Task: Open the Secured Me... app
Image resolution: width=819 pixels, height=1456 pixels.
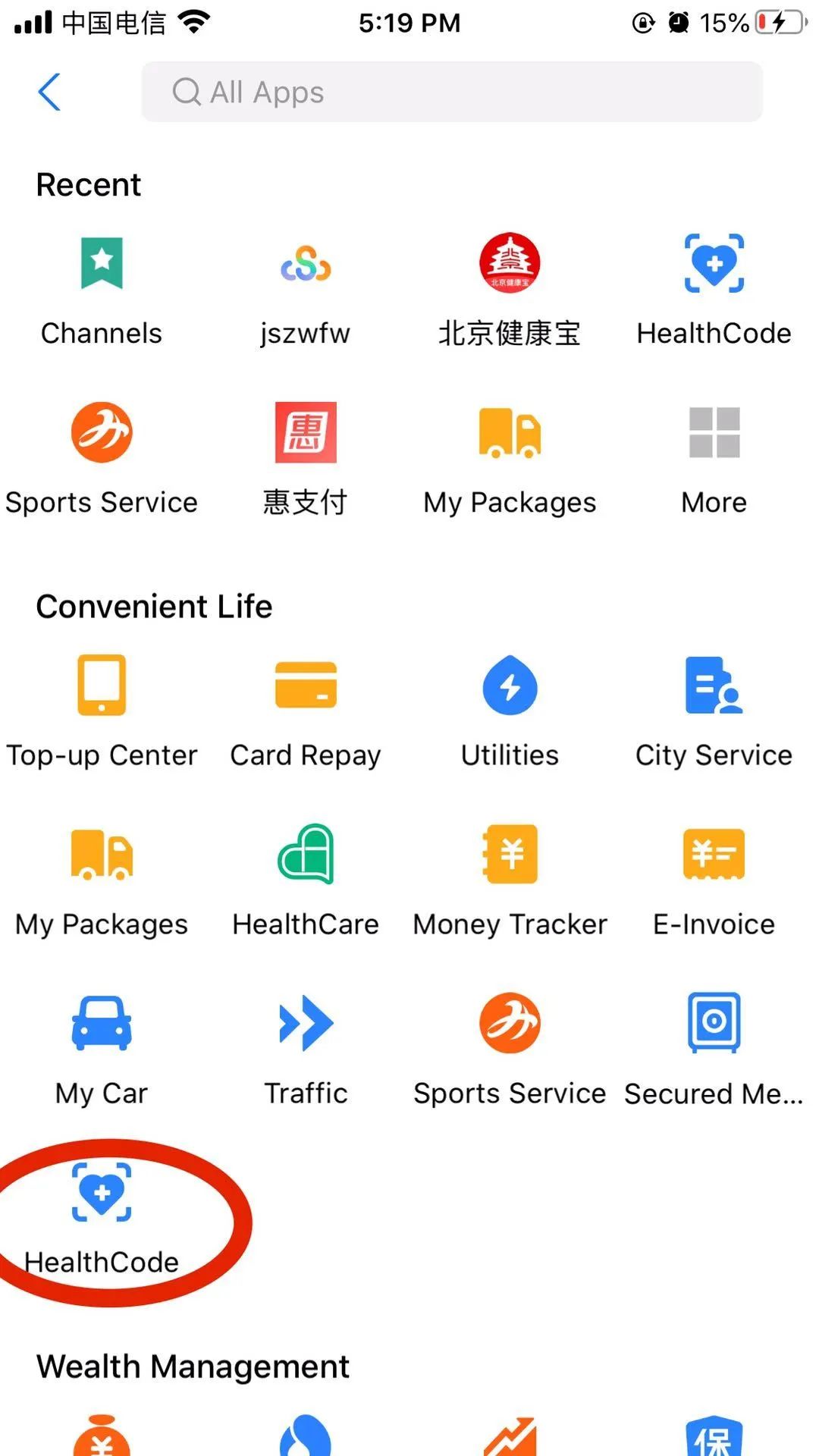Action: pyautogui.click(x=714, y=1051)
